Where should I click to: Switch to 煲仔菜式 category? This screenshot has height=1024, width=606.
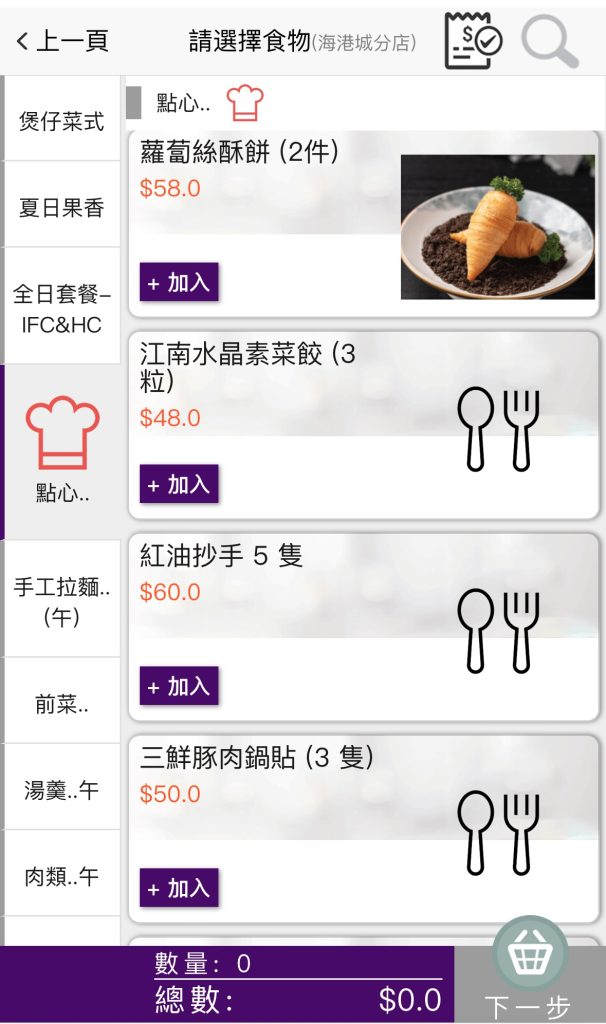pyautogui.click(x=62, y=122)
